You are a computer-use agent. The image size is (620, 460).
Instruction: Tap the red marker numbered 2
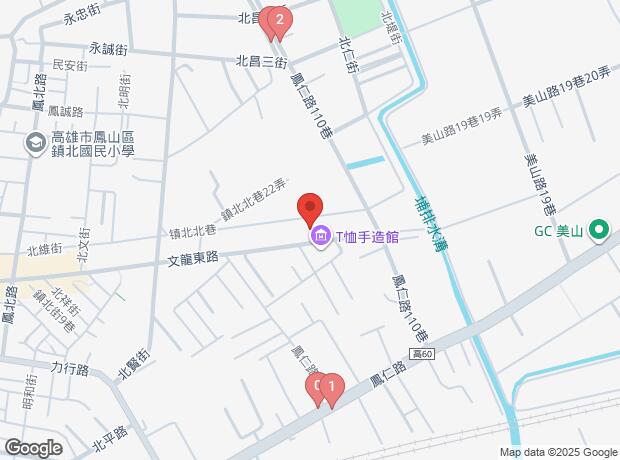click(x=282, y=20)
